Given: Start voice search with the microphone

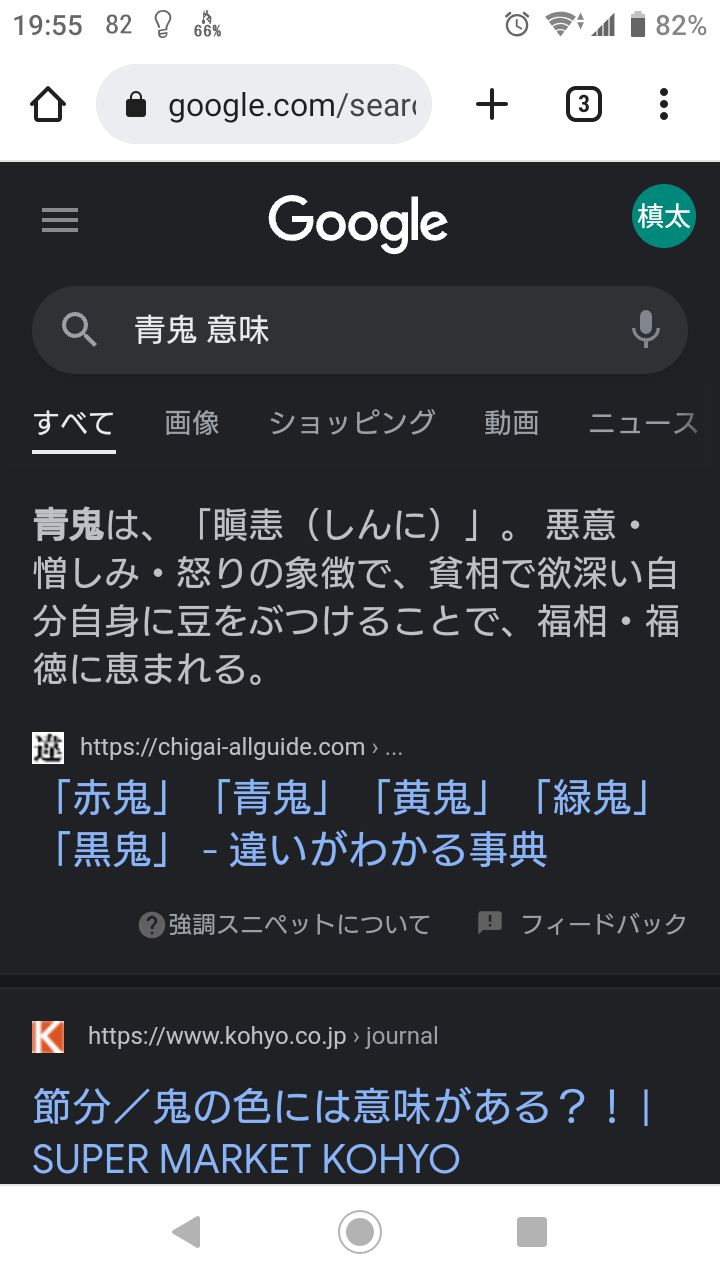Looking at the screenshot, I should click(x=646, y=329).
